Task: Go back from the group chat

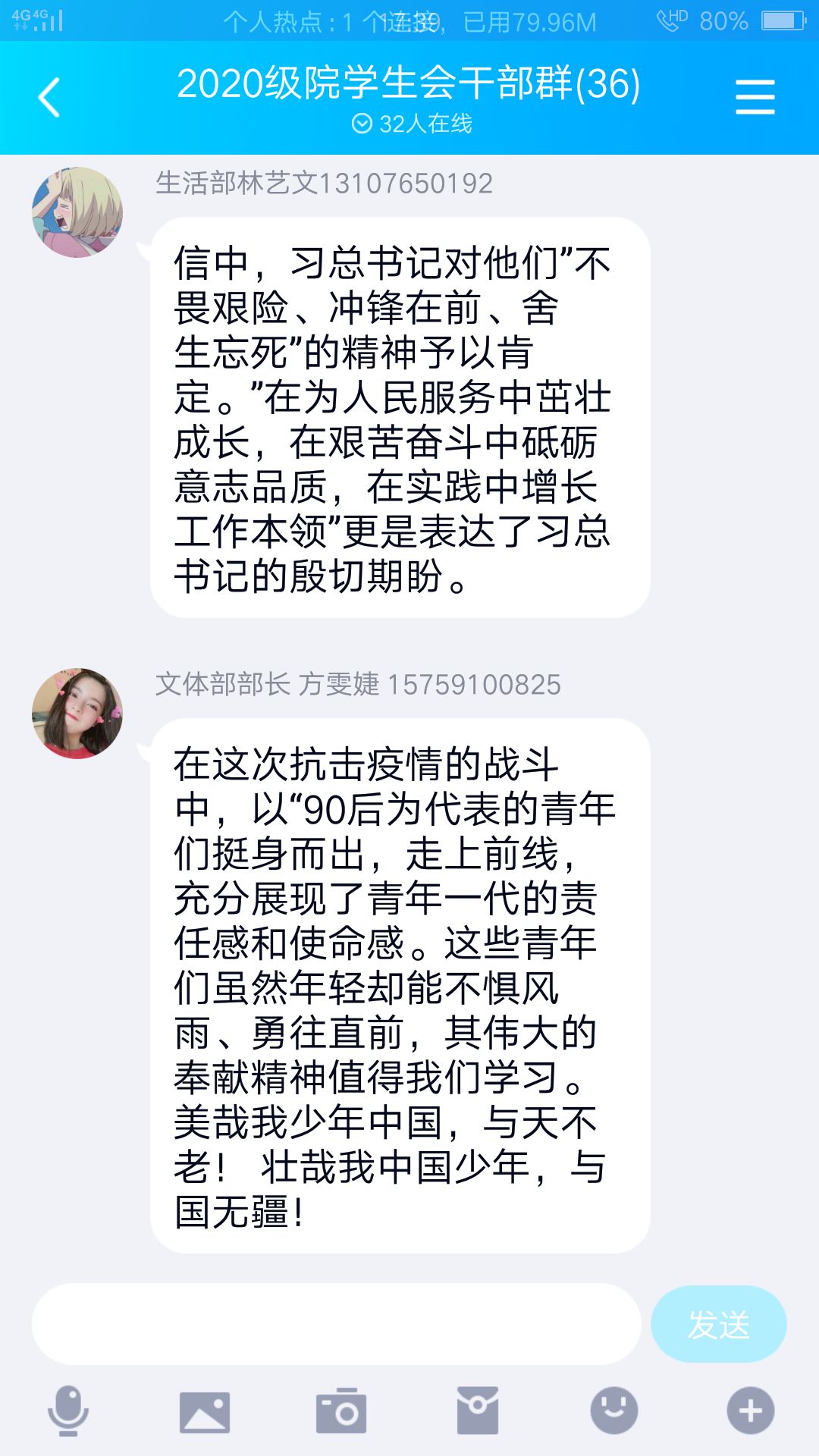Action: point(49,98)
